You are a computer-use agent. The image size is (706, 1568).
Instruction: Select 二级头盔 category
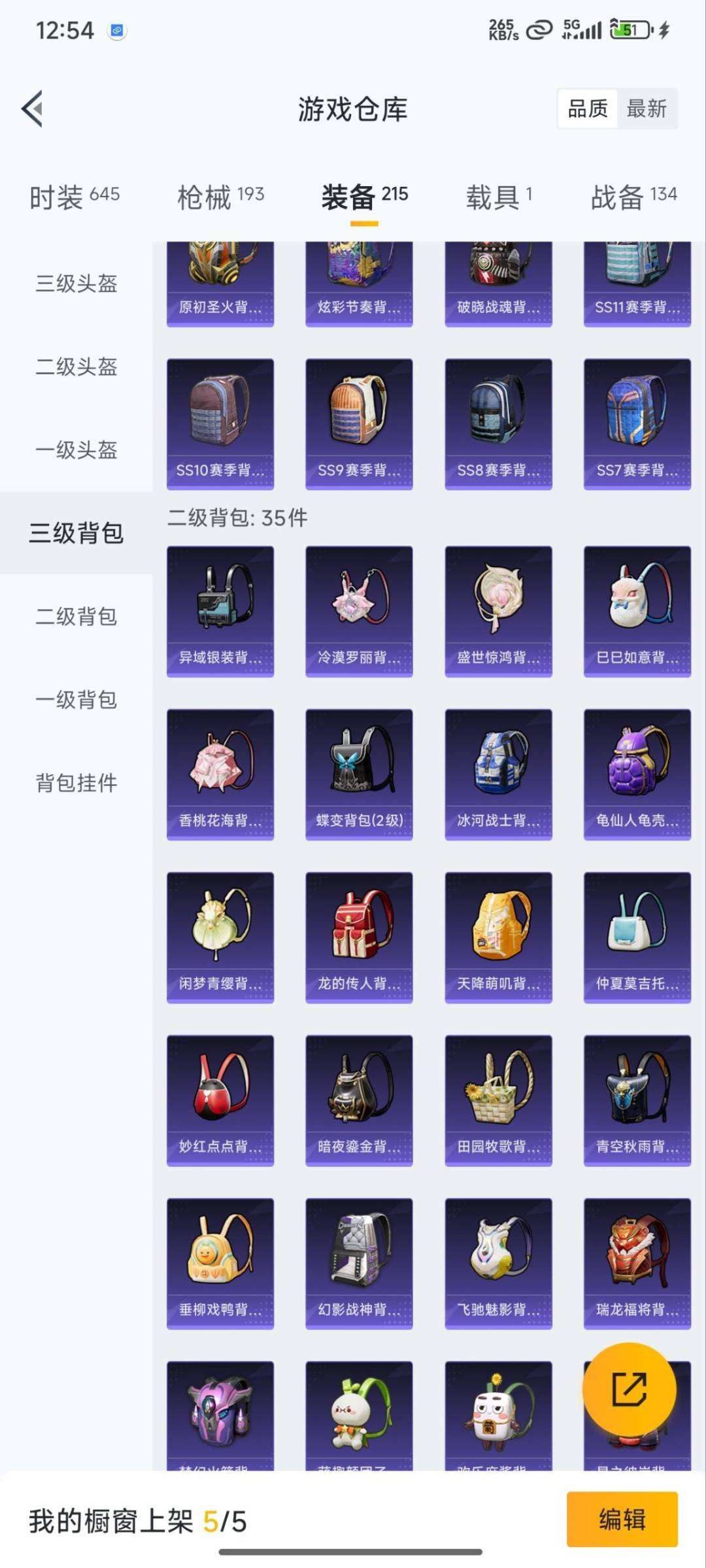[x=76, y=367]
